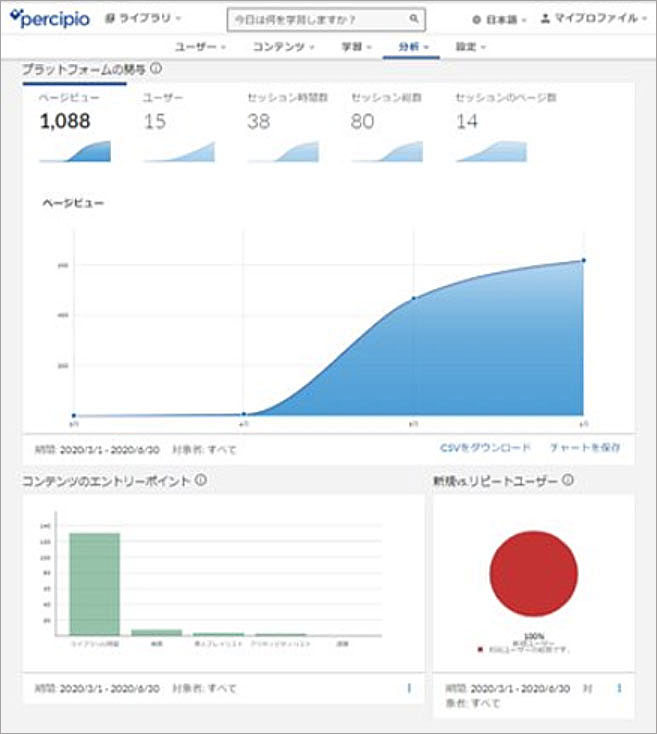The image size is (657, 734).
Task: Open options menu of 新規vsリピートユーザー card
Action: [x=619, y=688]
